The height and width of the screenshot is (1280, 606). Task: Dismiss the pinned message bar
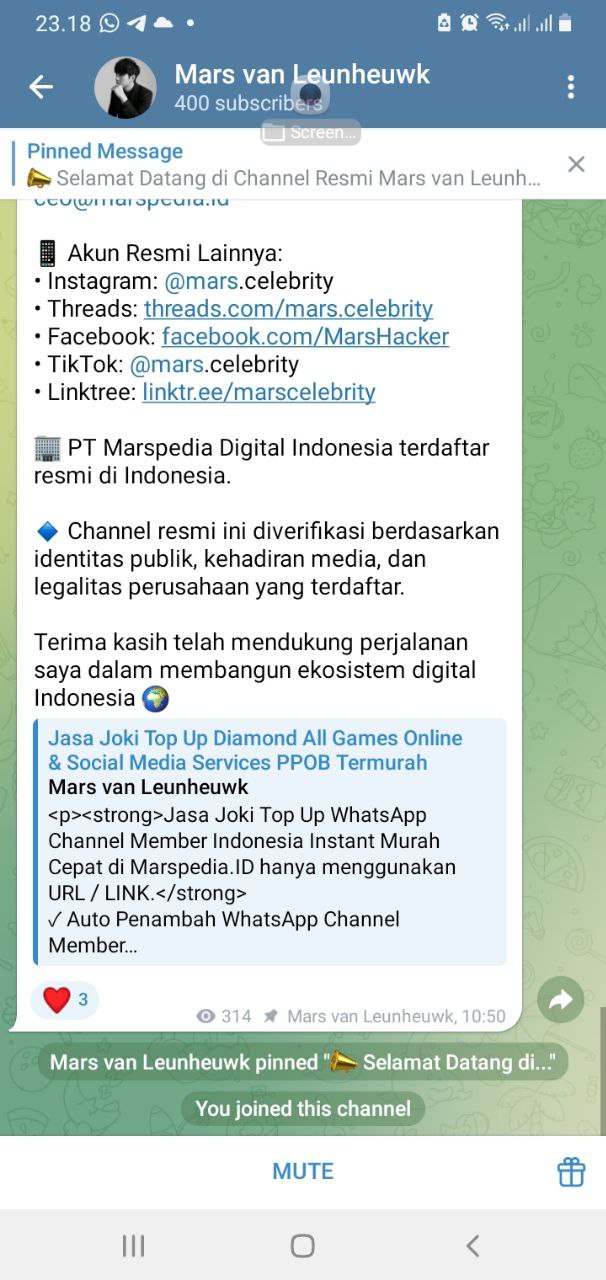[576, 164]
